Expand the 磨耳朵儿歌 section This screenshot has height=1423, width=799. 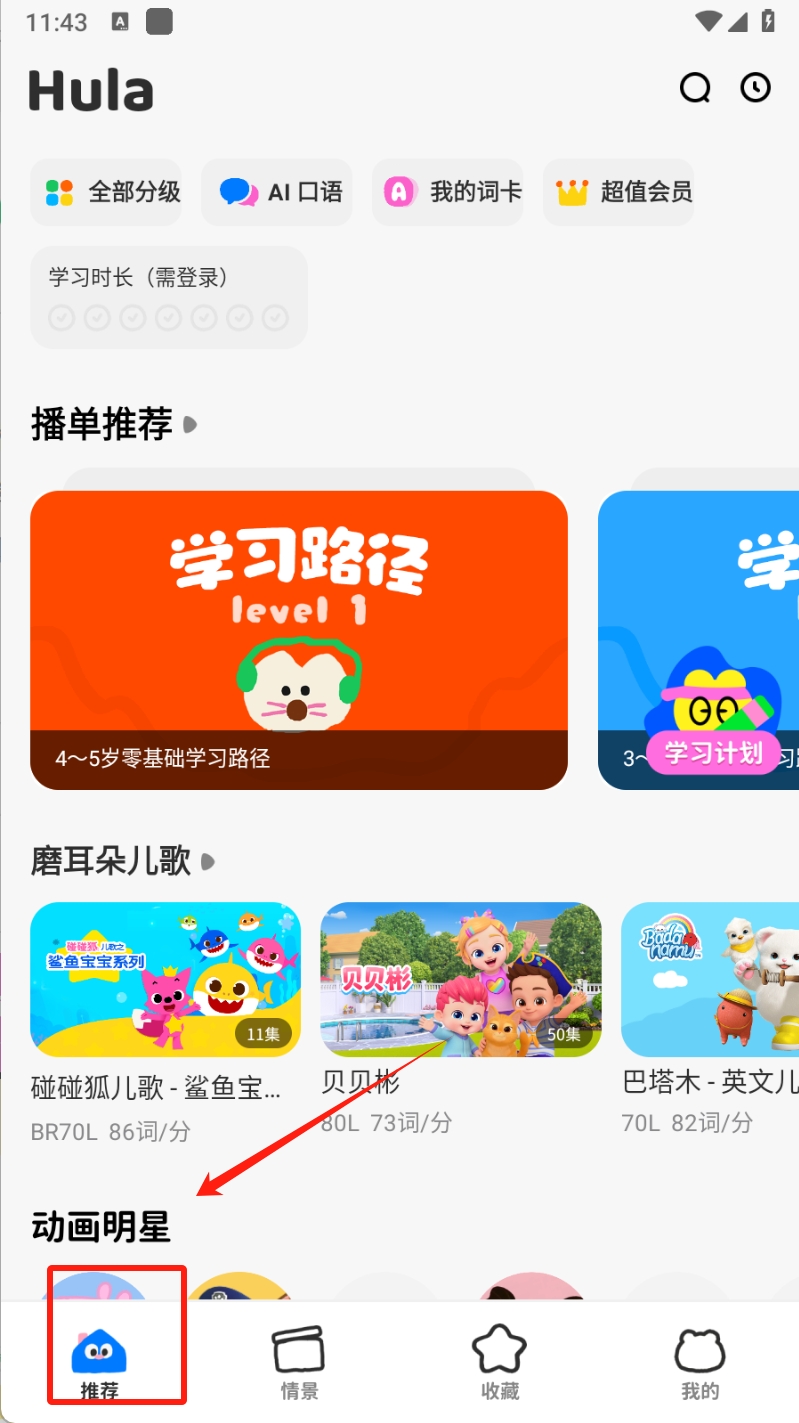point(208,861)
